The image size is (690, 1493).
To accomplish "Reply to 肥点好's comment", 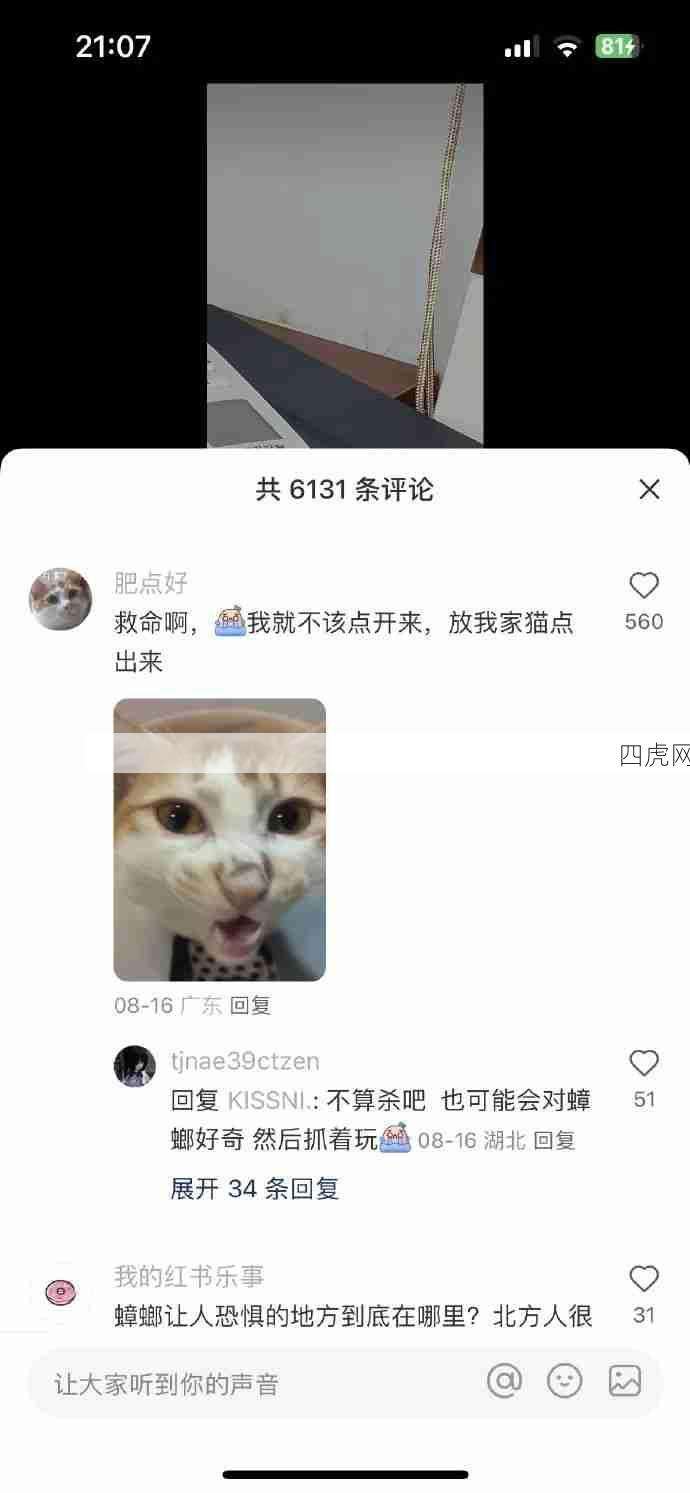I will point(250,1006).
